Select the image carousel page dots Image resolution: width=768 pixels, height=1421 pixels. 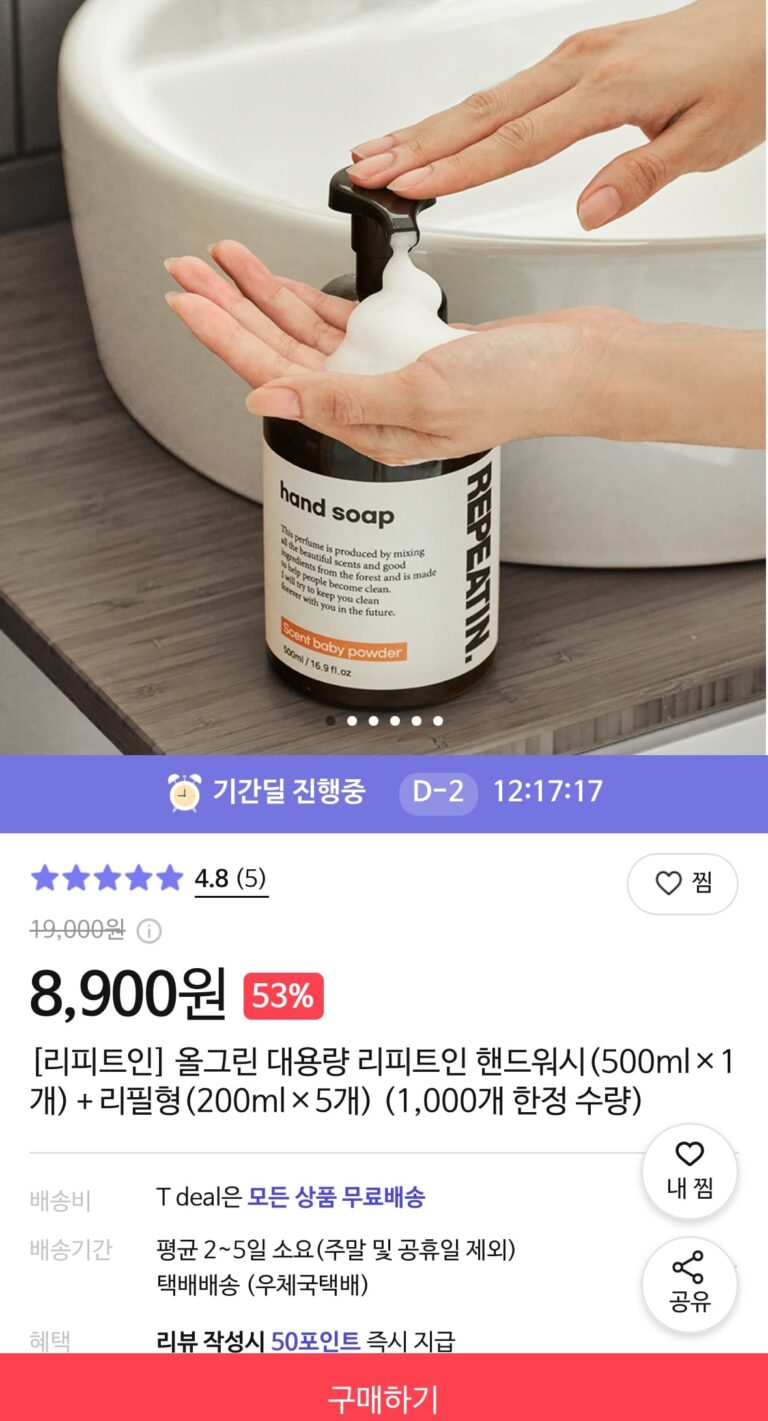(x=384, y=720)
